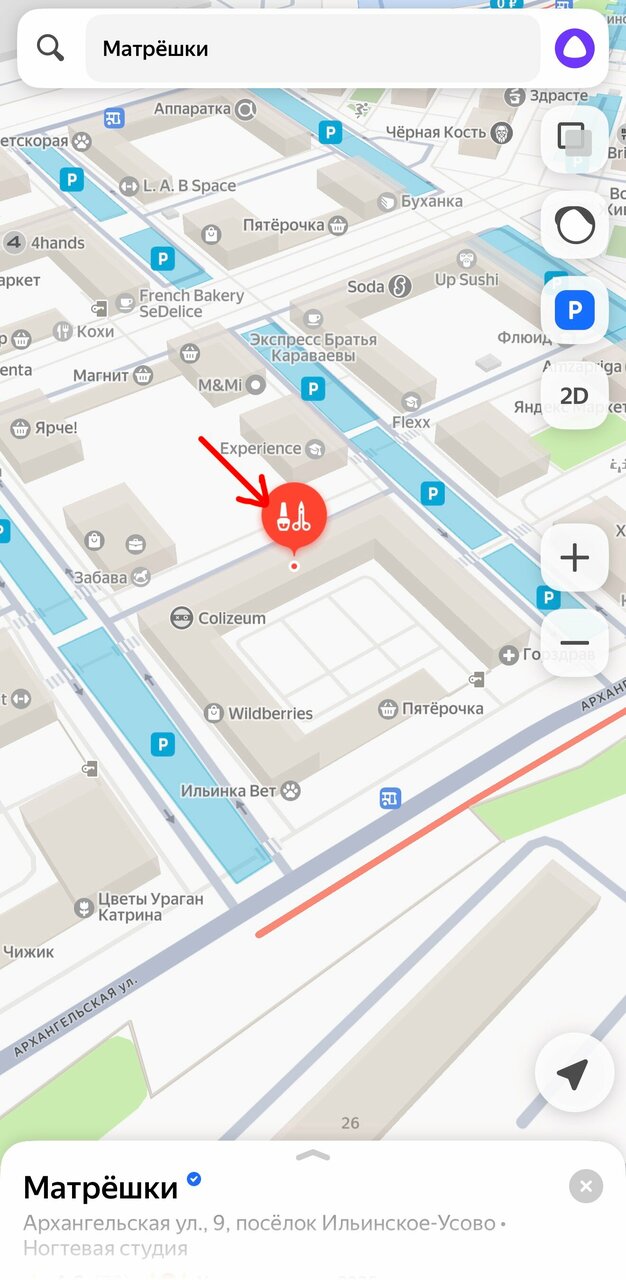
Task: Zoom in with the plus button
Action: pyautogui.click(x=574, y=557)
